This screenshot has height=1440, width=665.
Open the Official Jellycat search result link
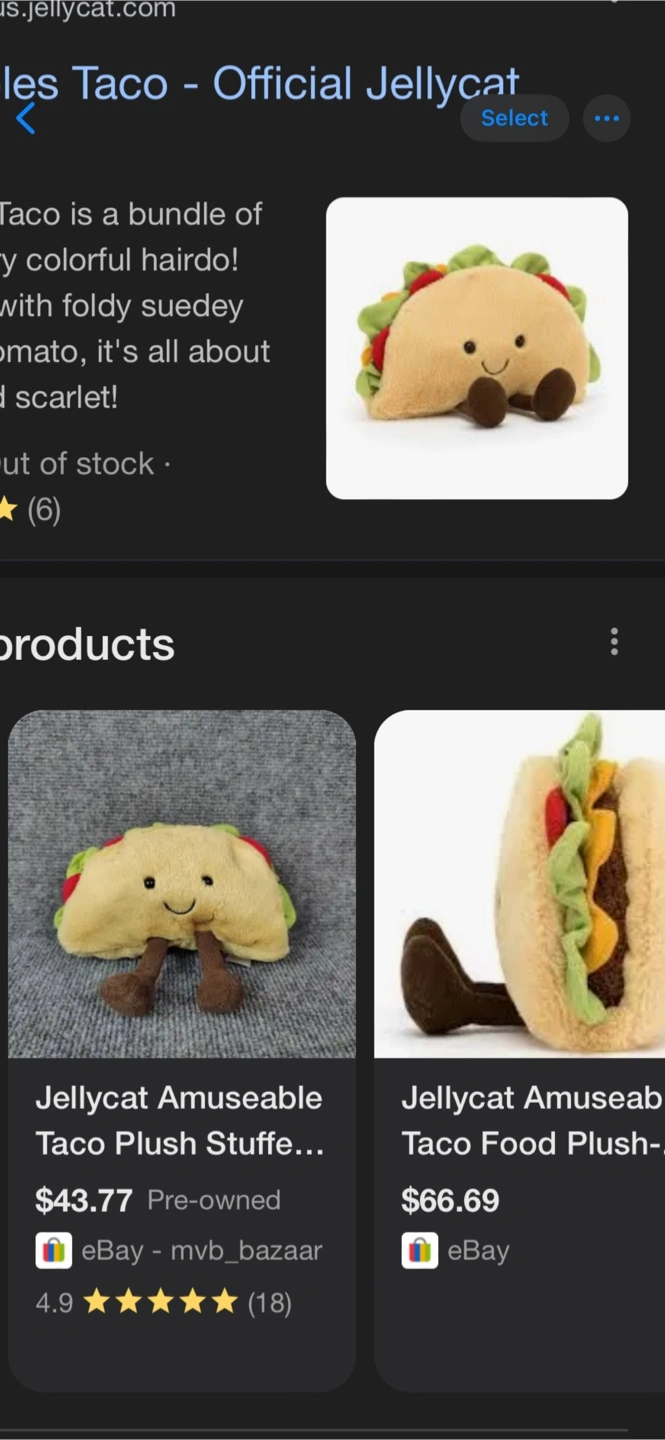(260, 84)
